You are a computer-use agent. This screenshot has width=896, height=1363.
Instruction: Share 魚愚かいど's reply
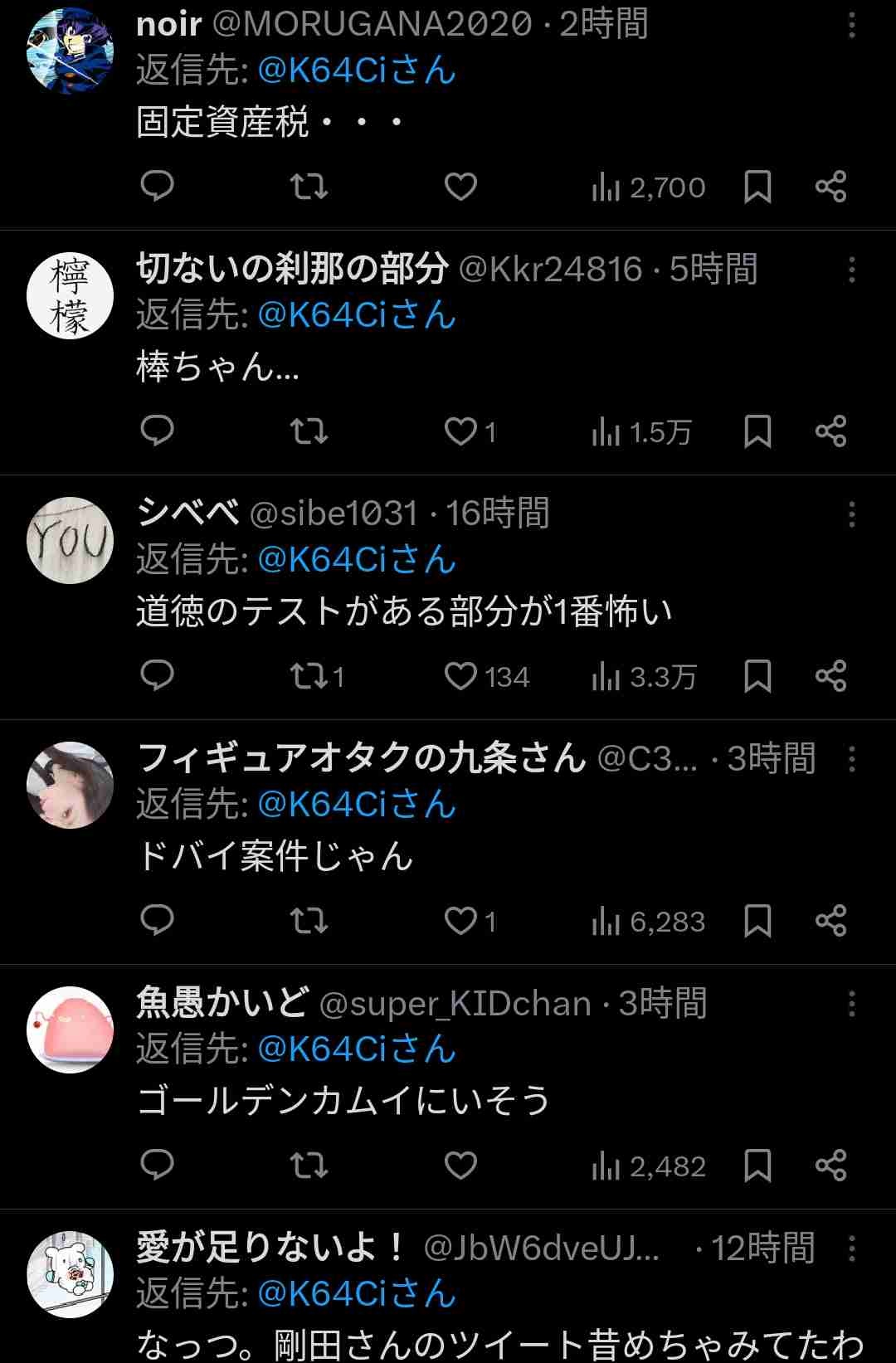830,1166
